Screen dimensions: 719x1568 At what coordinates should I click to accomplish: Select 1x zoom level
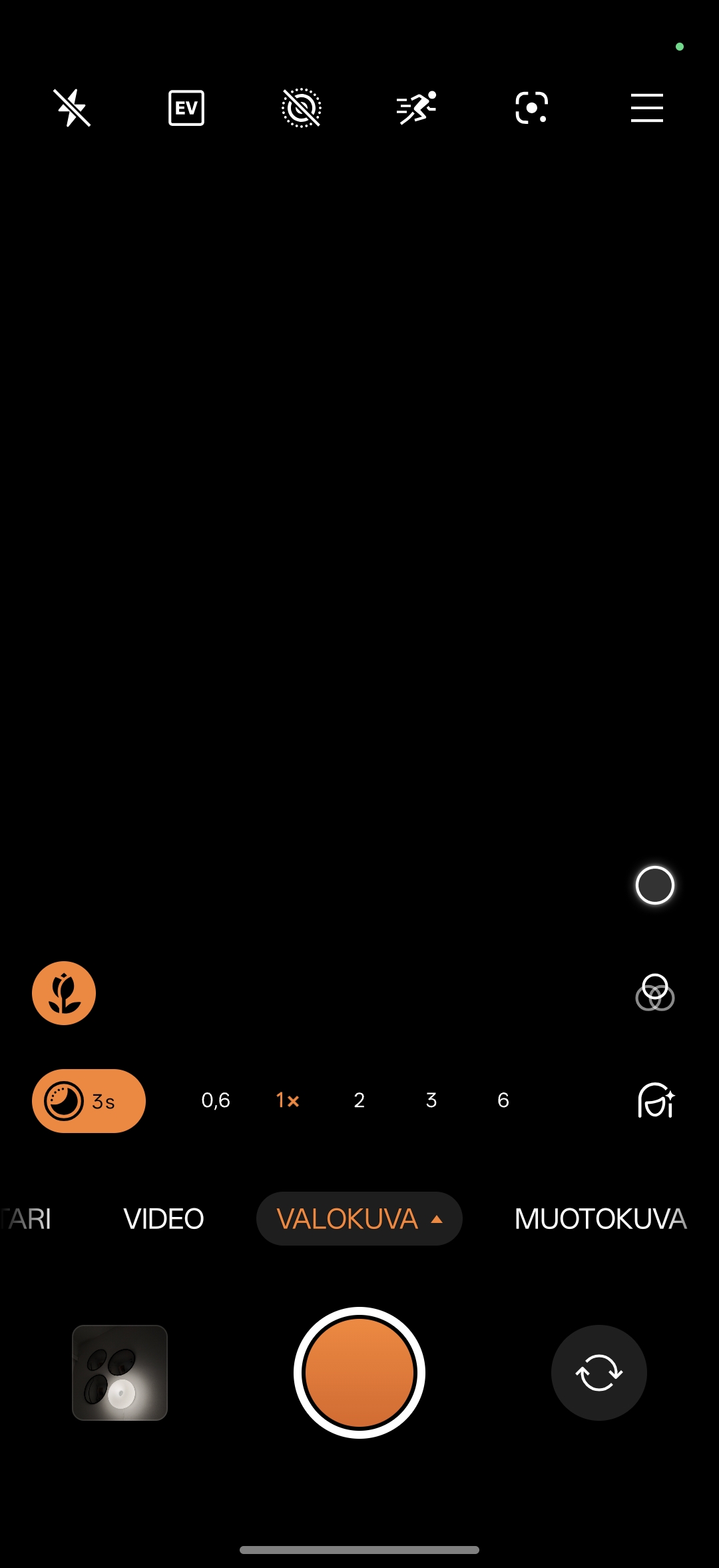288,1100
